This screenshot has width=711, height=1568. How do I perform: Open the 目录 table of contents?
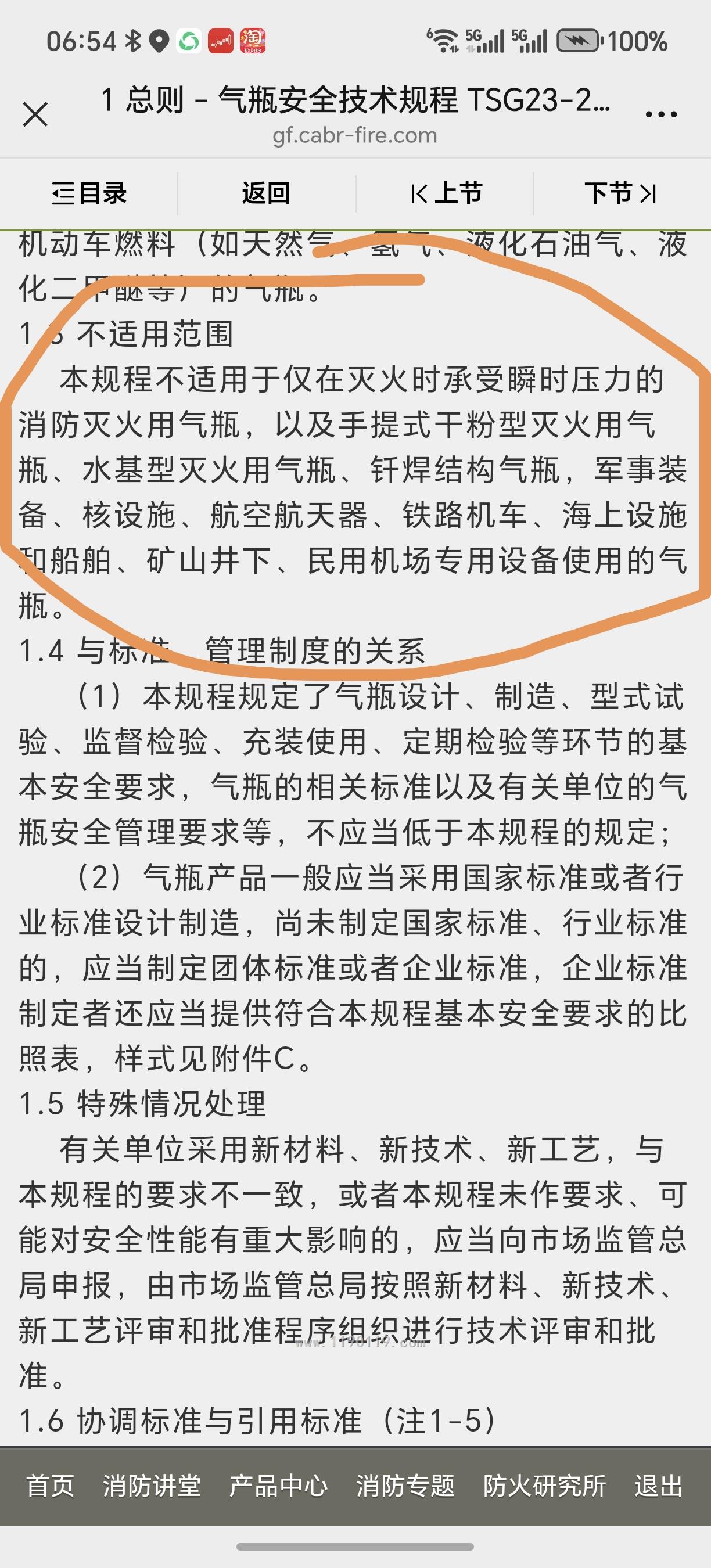click(89, 193)
